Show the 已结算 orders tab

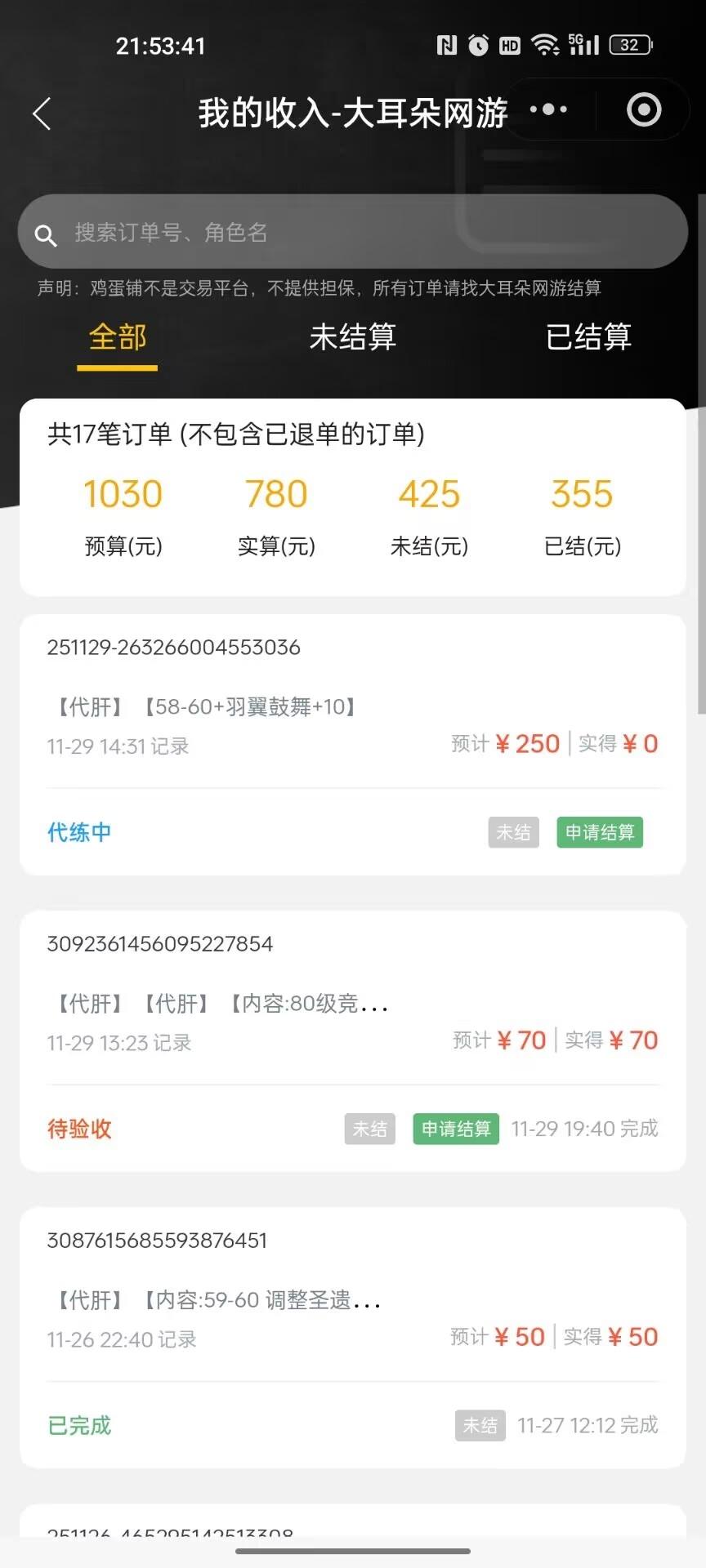pyautogui.click(x=588, y=337)
